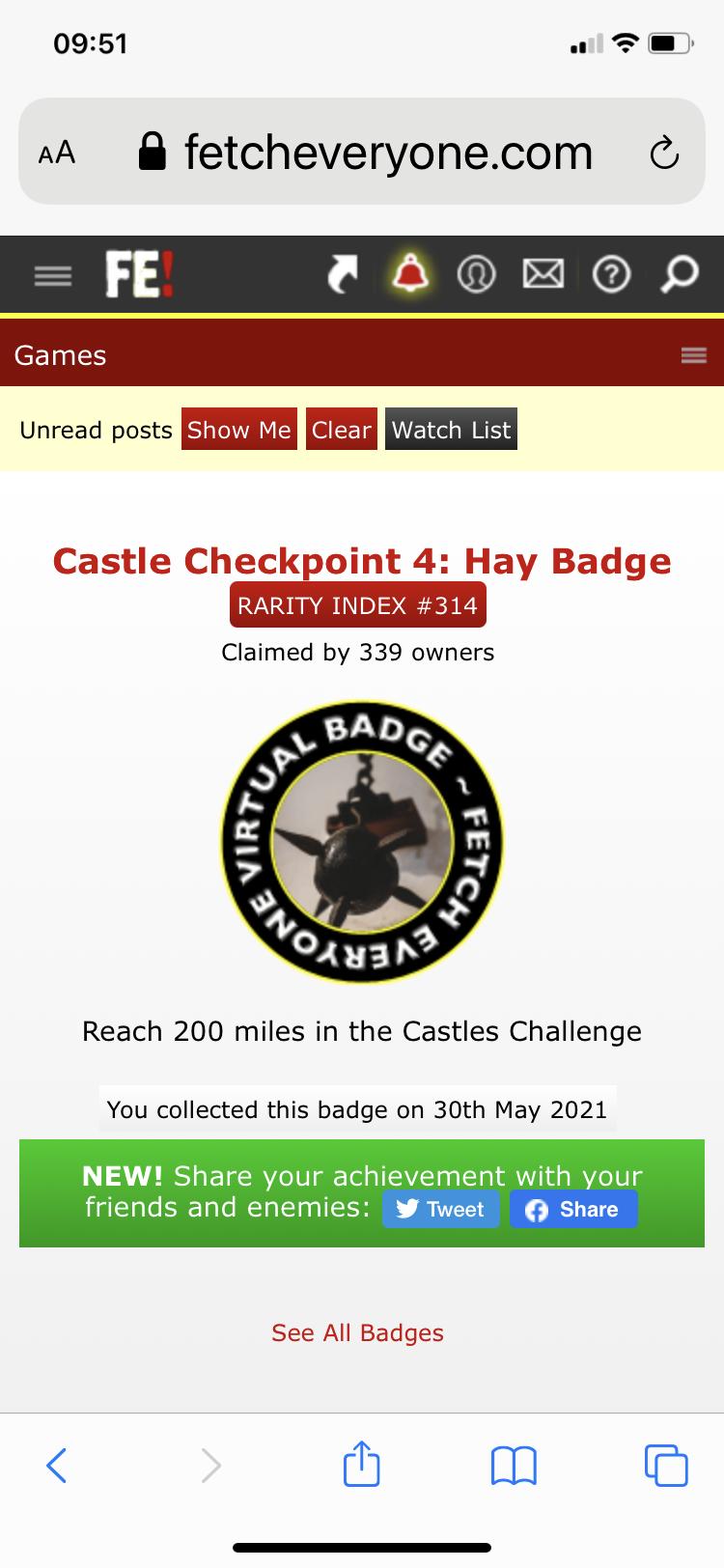Tweet this badge achievement
The width and height of the screenshot is (724, 1568).
point(441,1209)
